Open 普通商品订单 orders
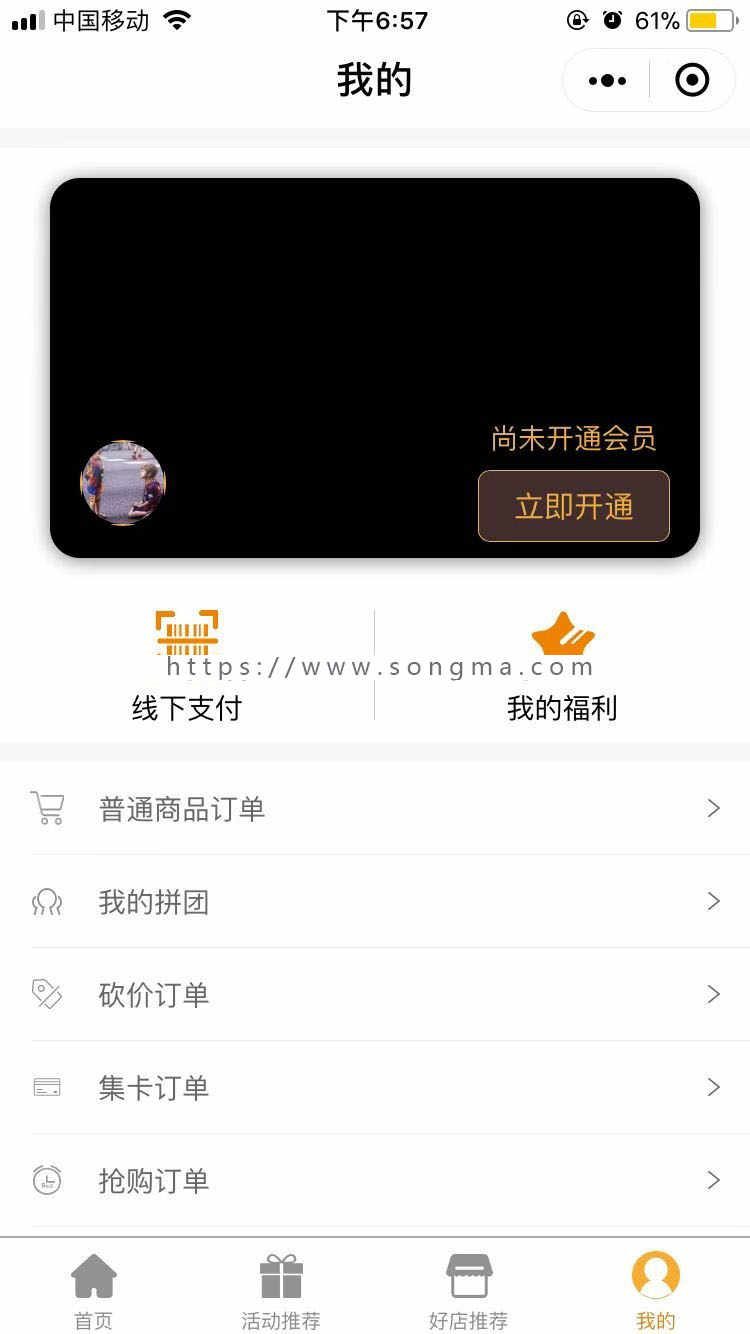Screen dimensions: 750x1334 [375, 808]
